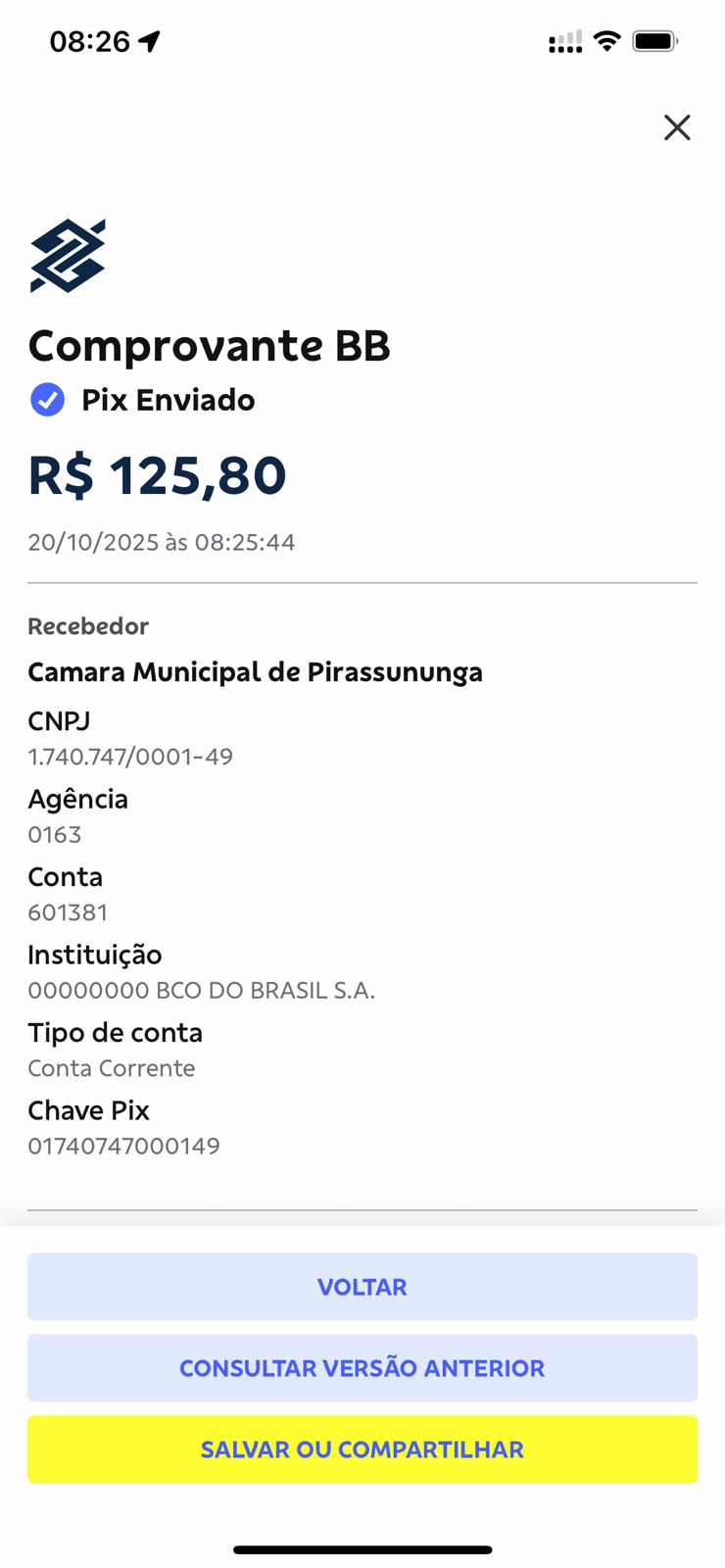The image size is (725, 1568).
Task: Tap the VOLTAR button
Action: [362, 1287]
